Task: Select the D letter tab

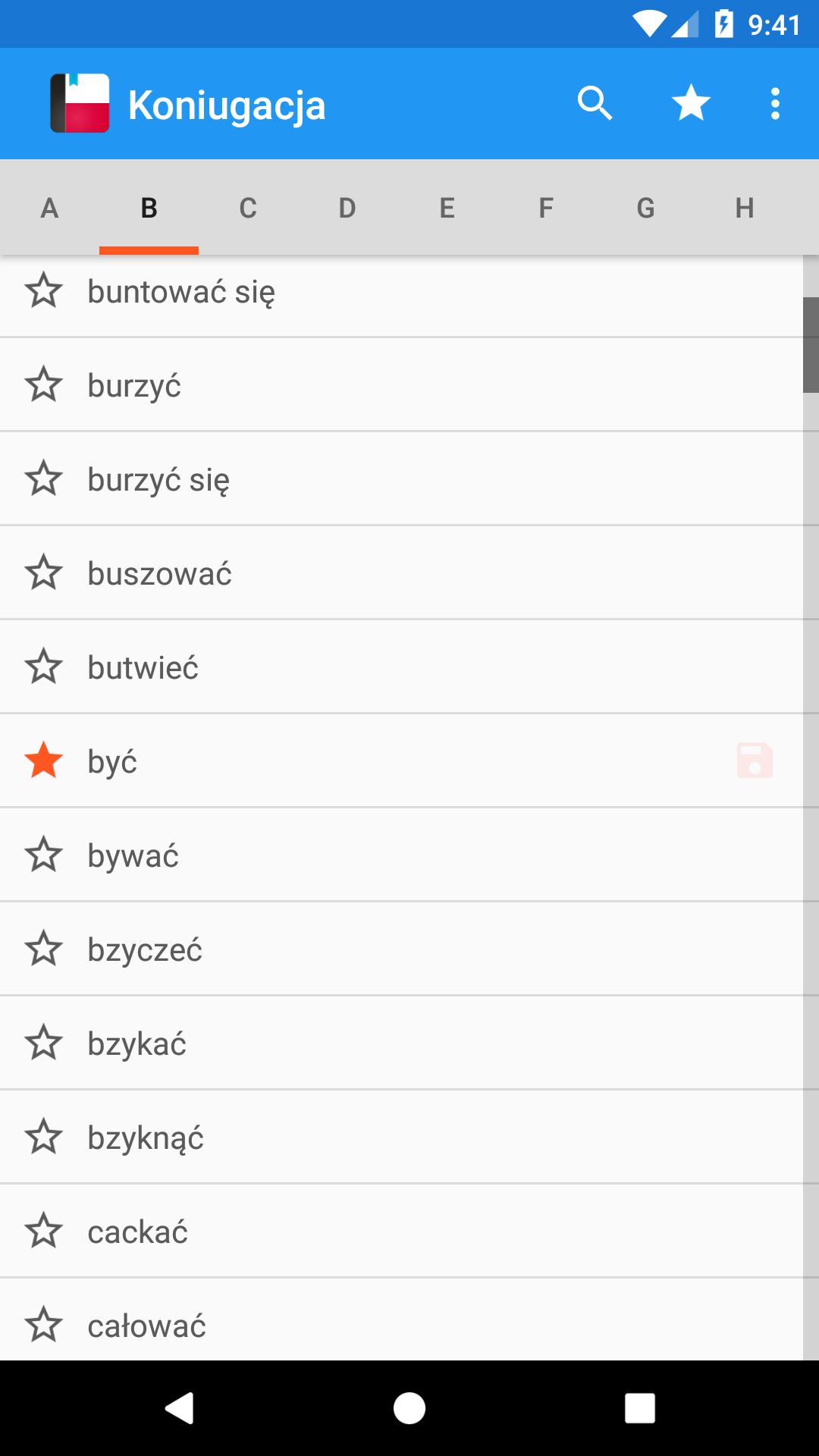Action: click(x=347, y=208)
